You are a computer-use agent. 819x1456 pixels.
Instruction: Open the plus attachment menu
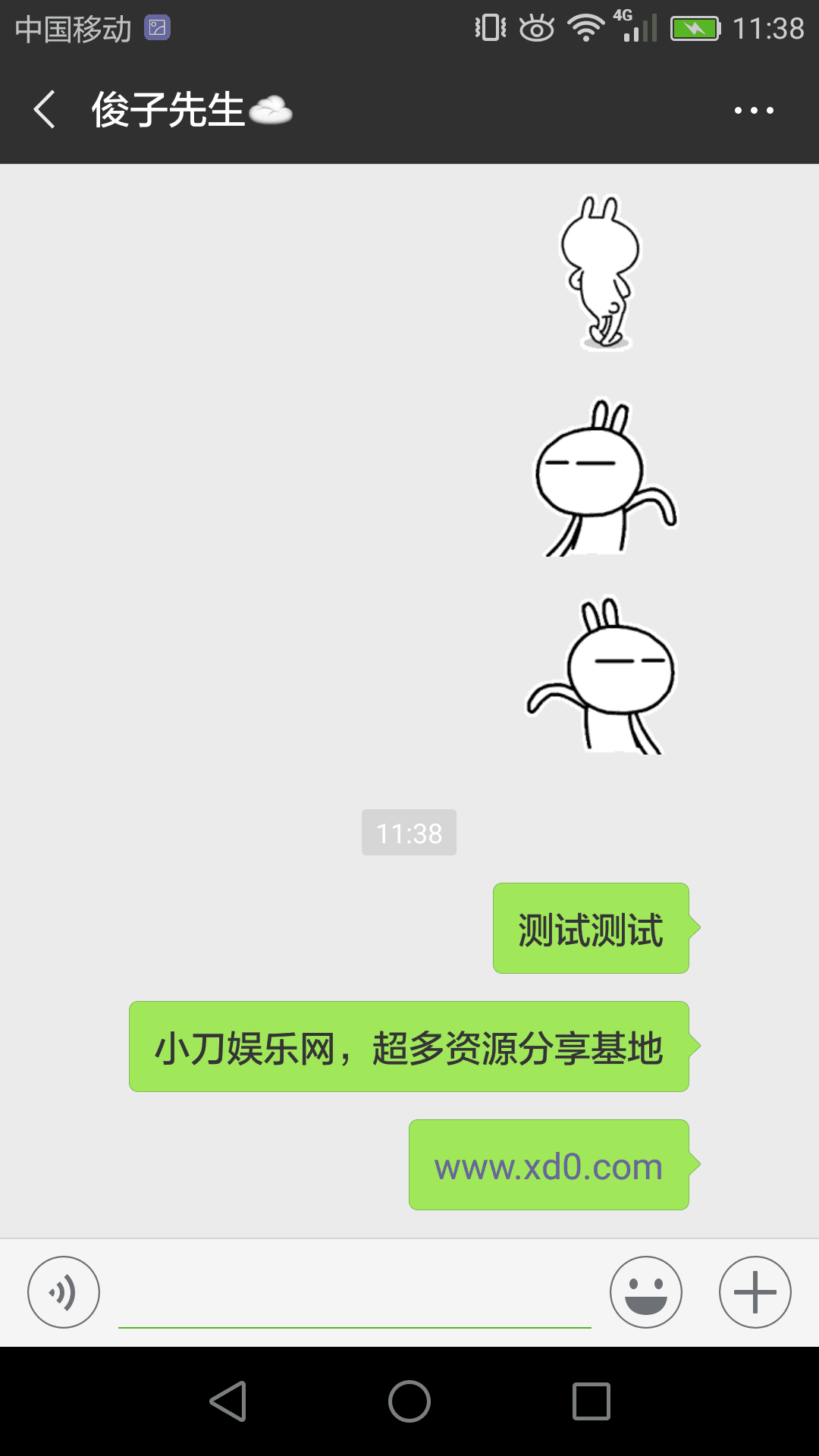(755, 1292)
